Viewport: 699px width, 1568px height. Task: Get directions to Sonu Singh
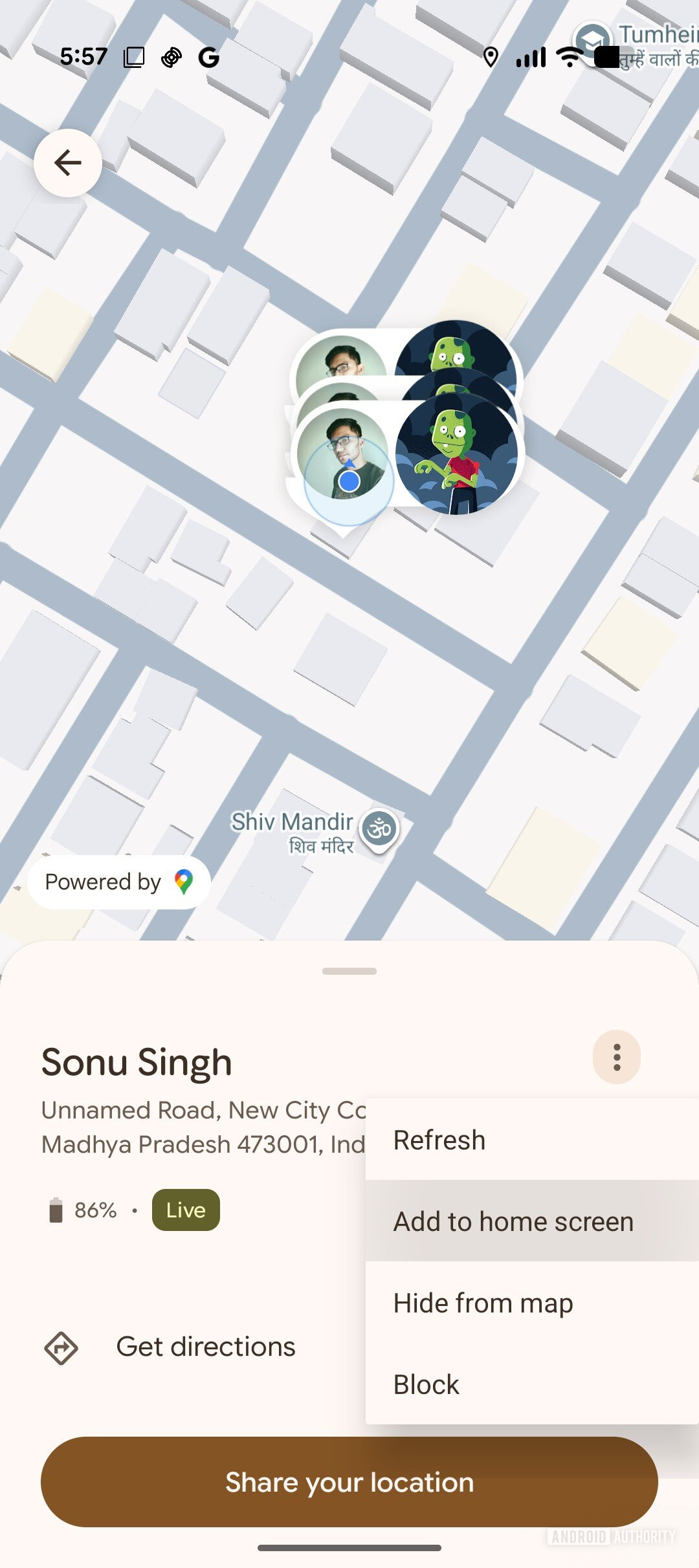(x=205, y=1347)
